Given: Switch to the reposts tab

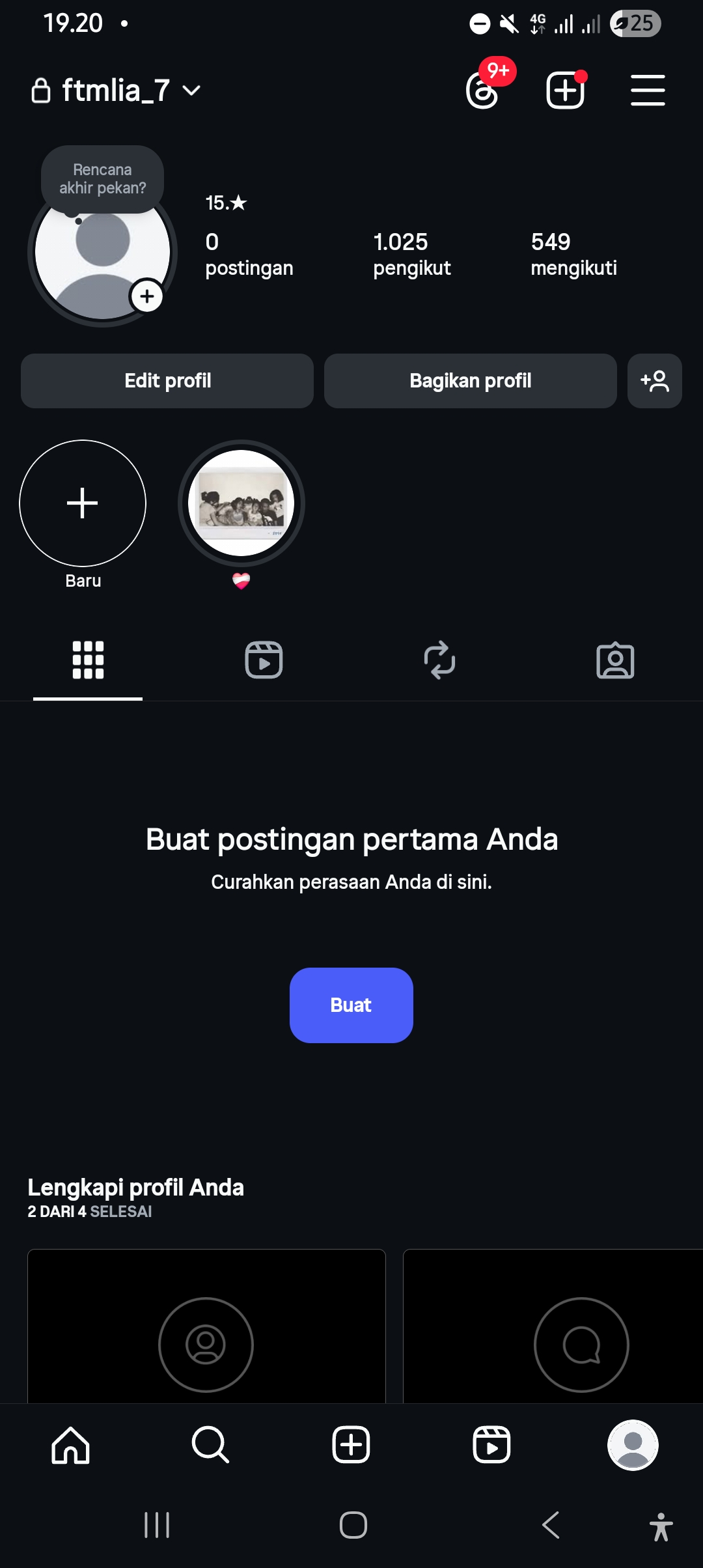Looking at the screenshot, I should [439, 660].
